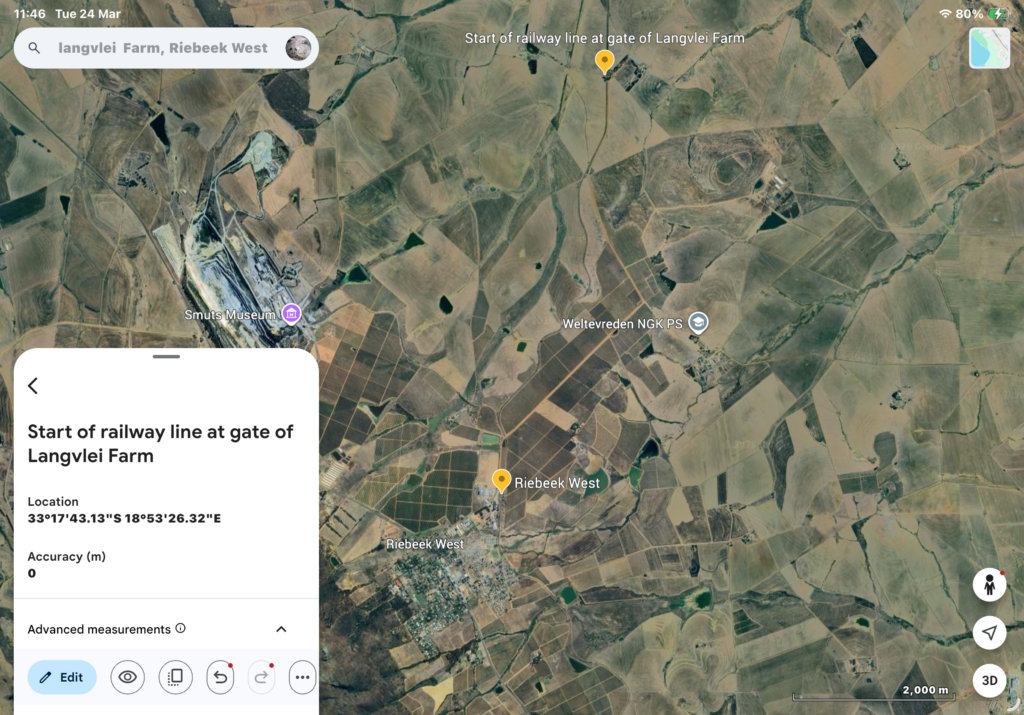The height and width of the screenshot is (715, 1024).
Task: Edit the Langvlei Farm placemark
Action: [x=62, y=677]
